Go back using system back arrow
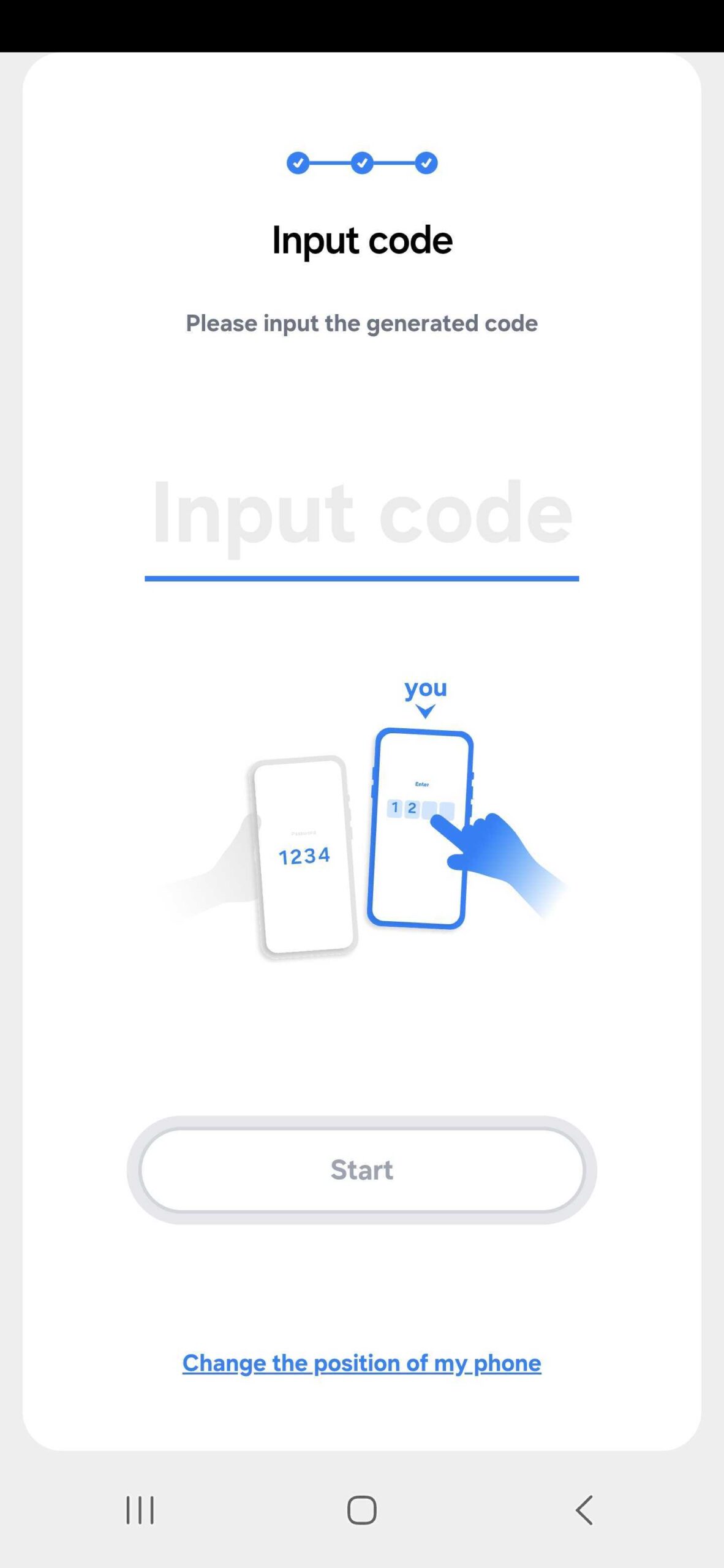724x1568 pixels. 584,1510
